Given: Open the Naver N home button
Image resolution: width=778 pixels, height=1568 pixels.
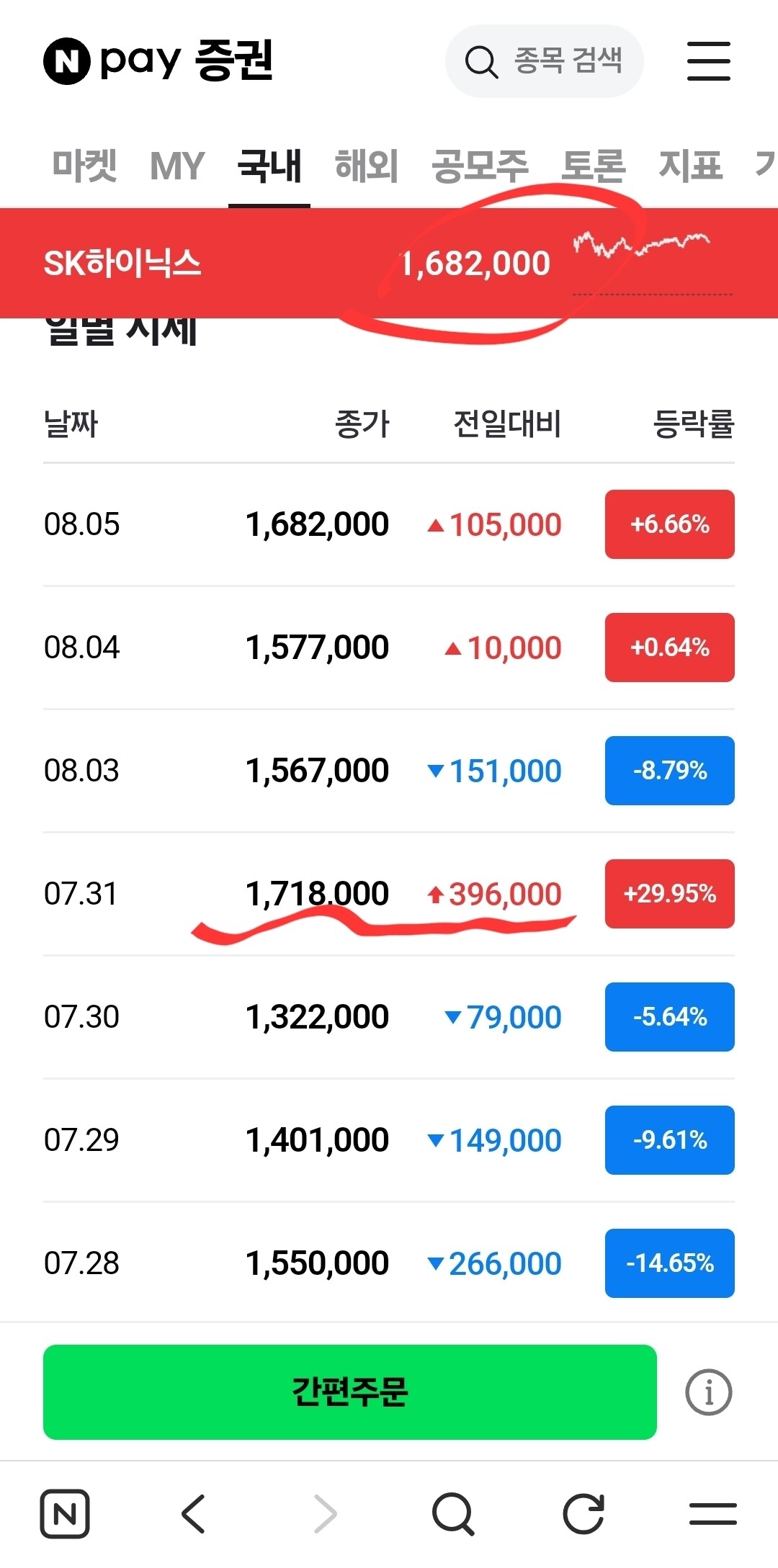Looking at the screenshot, I should (x=65, y=1514).
